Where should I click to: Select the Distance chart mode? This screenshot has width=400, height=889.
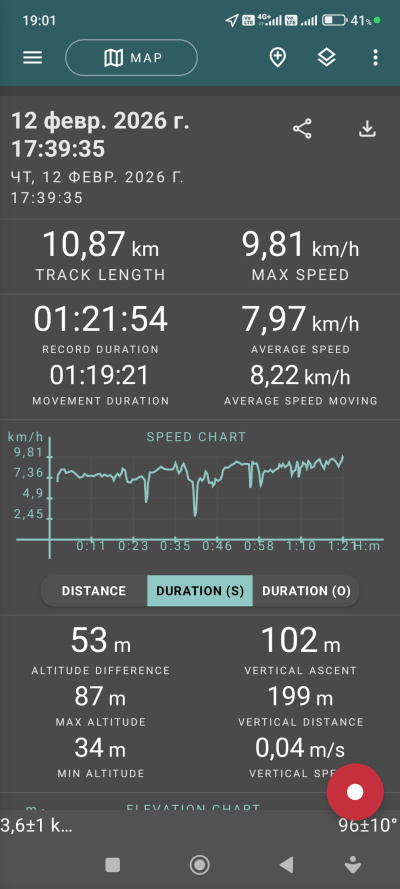[x=94, y=591]
